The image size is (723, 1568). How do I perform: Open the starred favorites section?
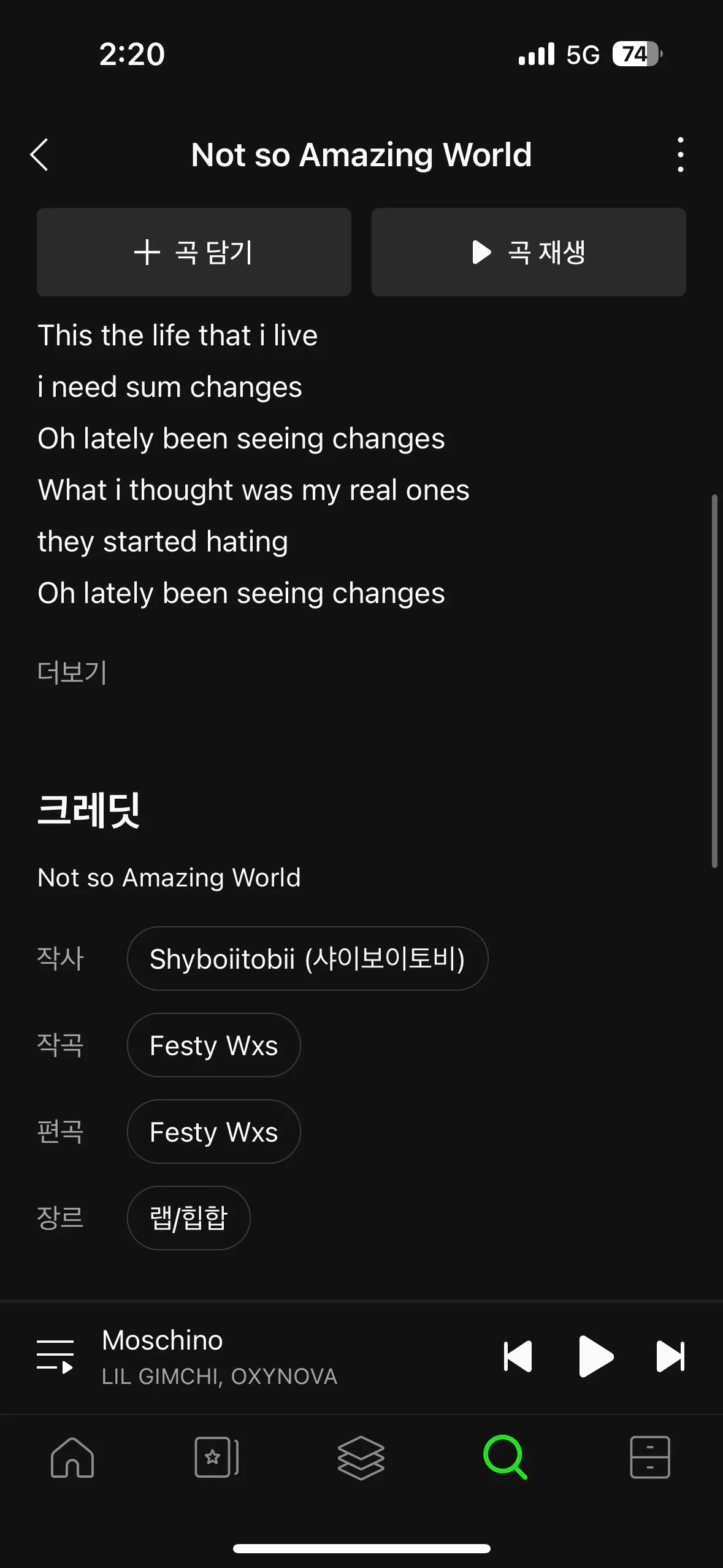(x=216, y=1457)
